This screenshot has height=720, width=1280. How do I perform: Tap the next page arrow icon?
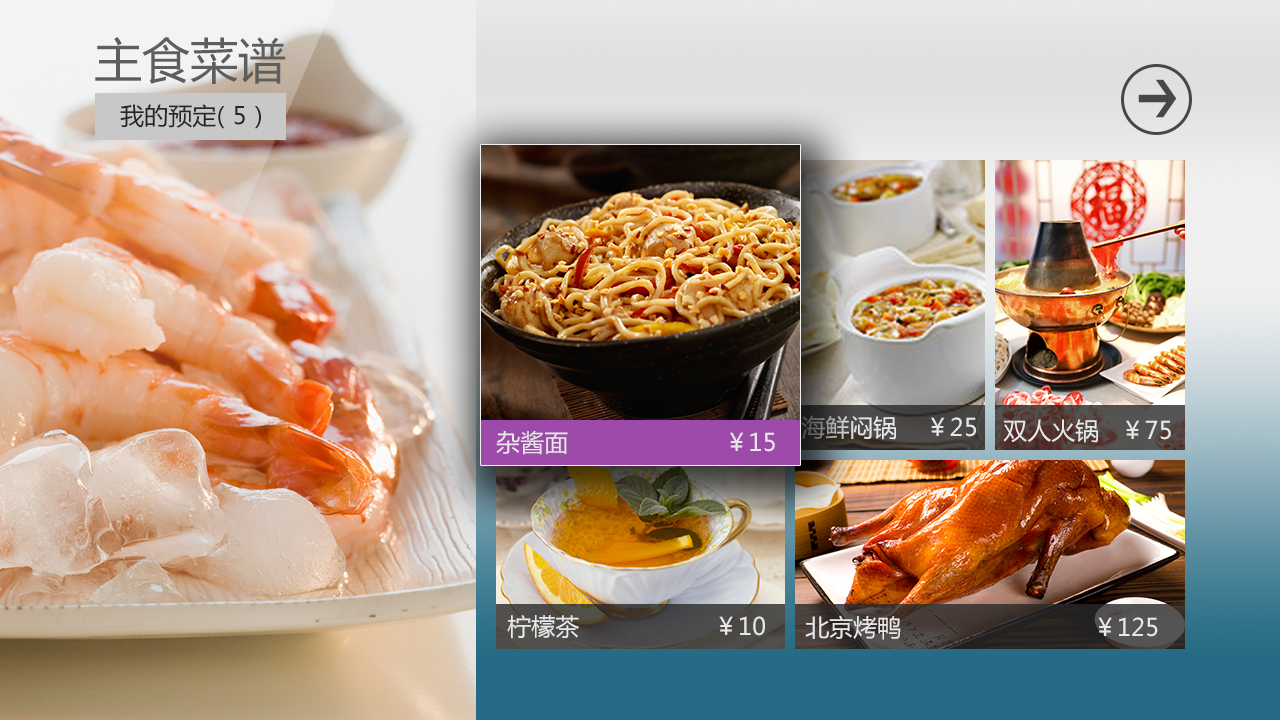[x=1156, y=99]
